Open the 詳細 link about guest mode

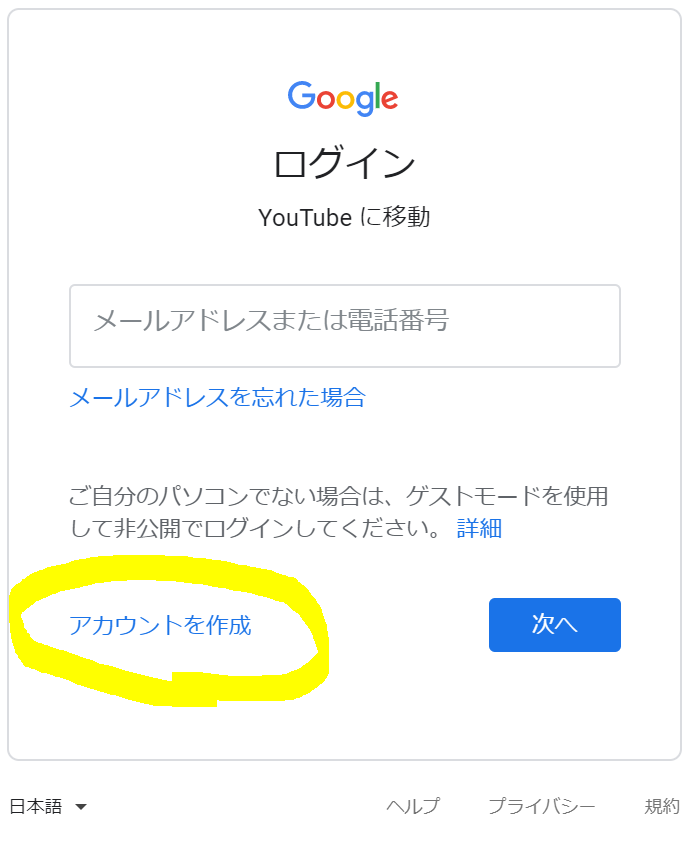coord(479,528)
